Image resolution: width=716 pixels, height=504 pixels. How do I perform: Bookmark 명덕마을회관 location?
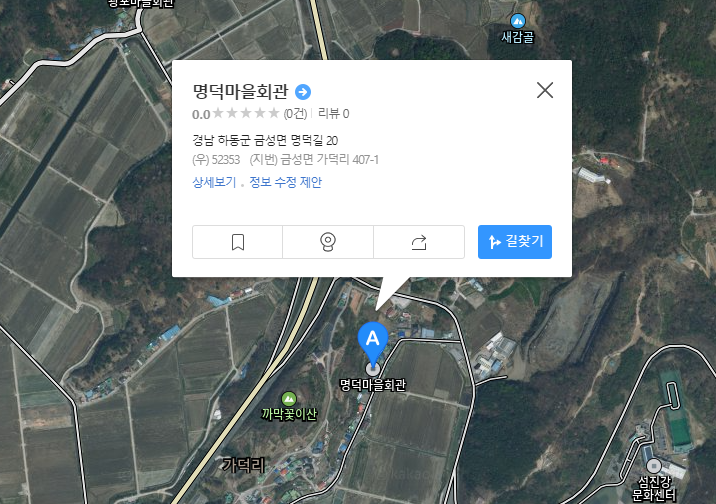point(238,242)
